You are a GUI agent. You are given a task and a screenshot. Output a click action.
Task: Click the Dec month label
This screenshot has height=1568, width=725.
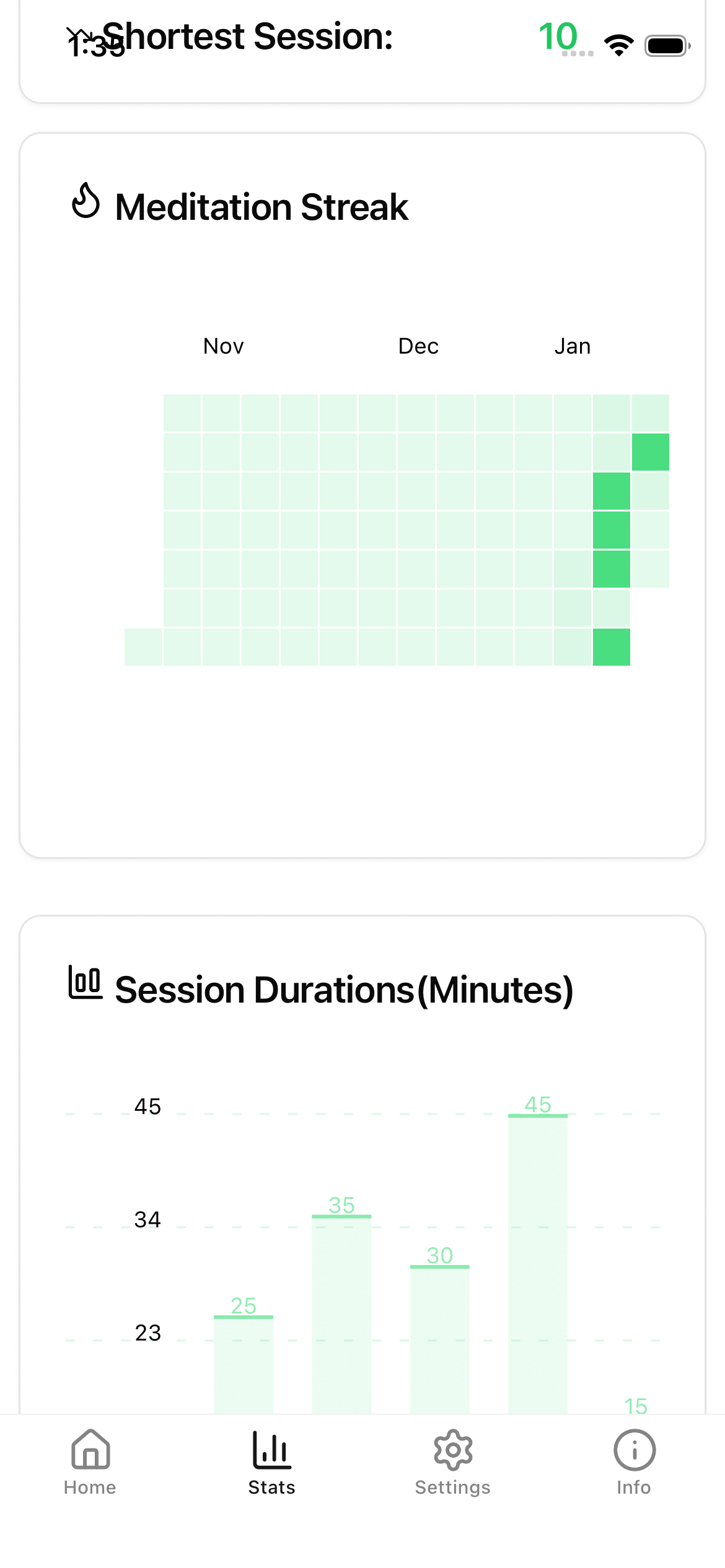419,346
